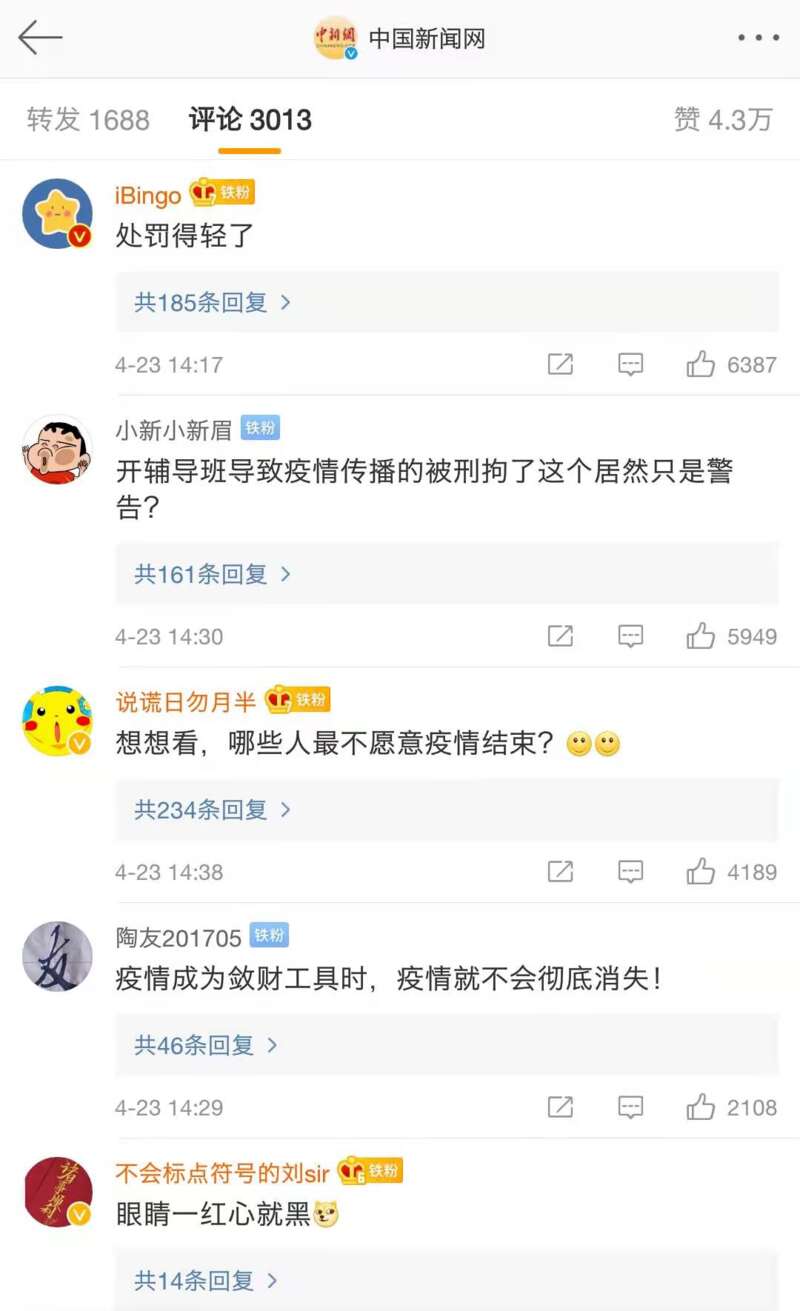Open 小新小新眉's profile avatar
This screenshot has height=1311, width=800.
coord(57,451)
